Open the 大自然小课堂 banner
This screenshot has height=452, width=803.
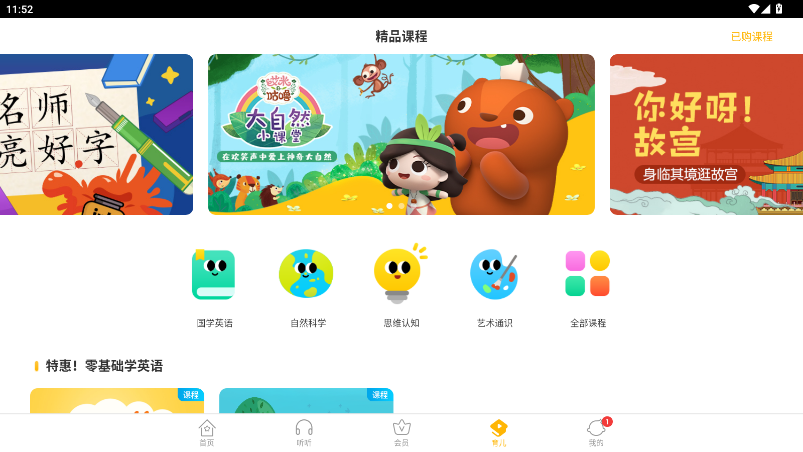[401, 134]
